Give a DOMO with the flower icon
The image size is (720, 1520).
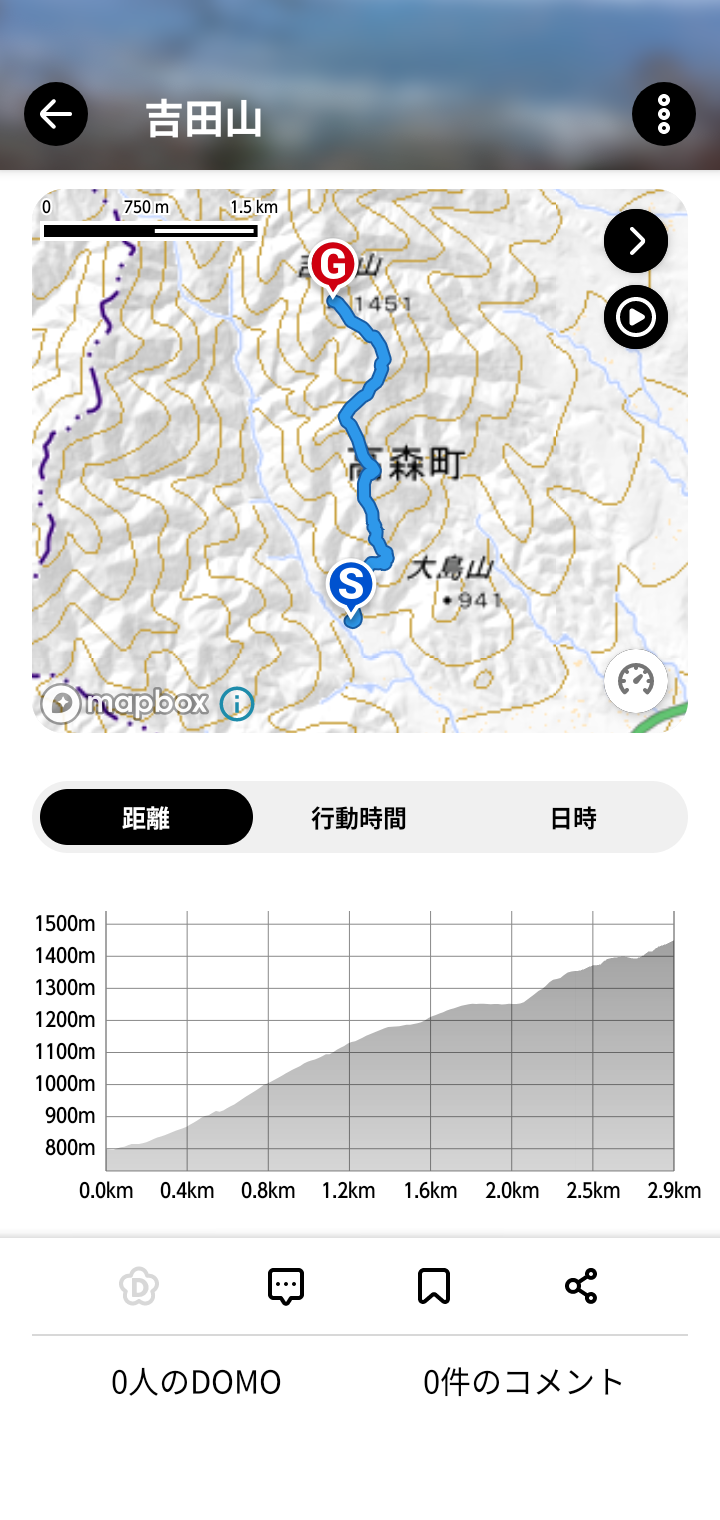[x=139, y=1286]
